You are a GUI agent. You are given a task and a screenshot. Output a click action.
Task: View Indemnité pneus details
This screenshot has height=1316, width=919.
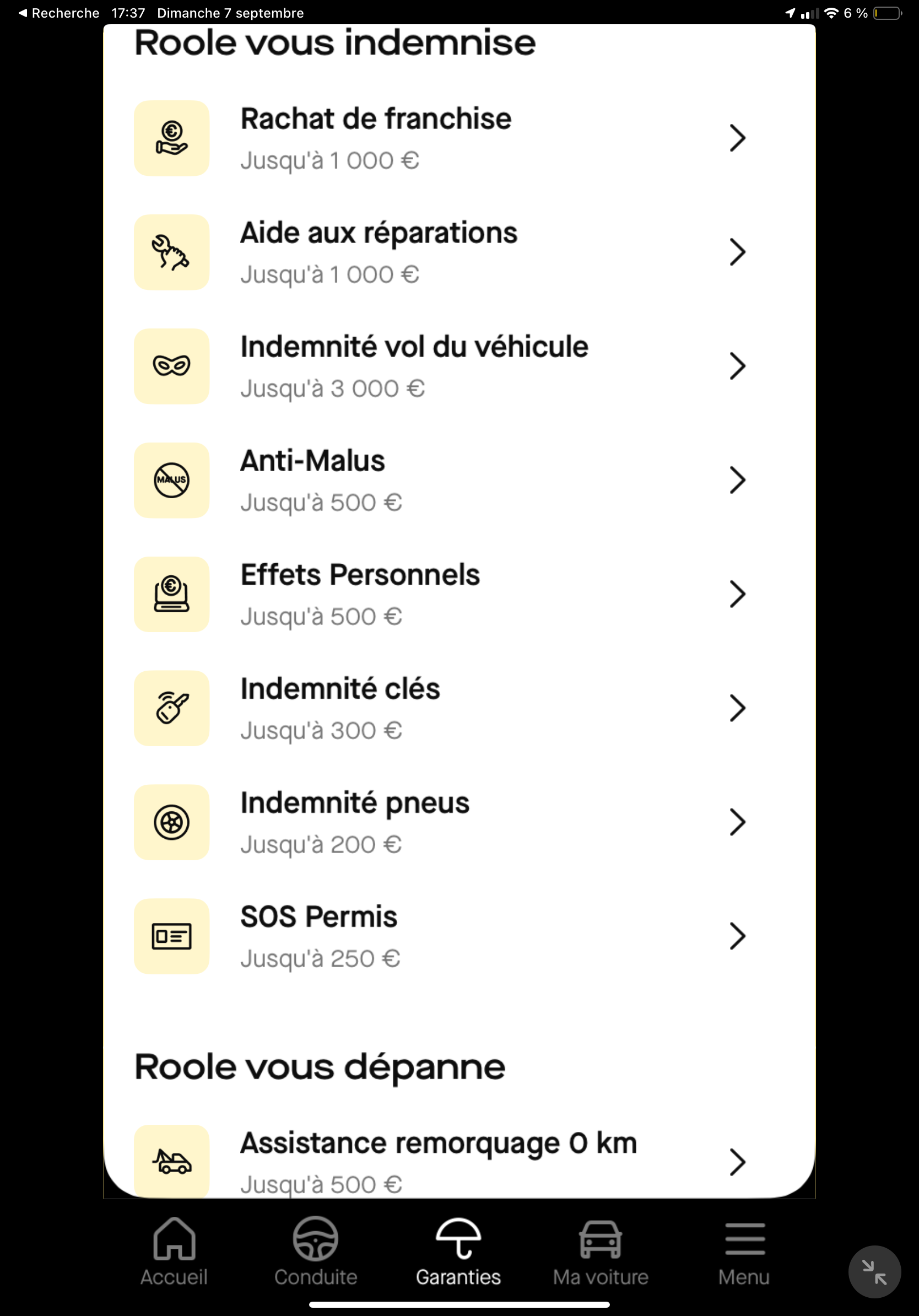(441, 822)
